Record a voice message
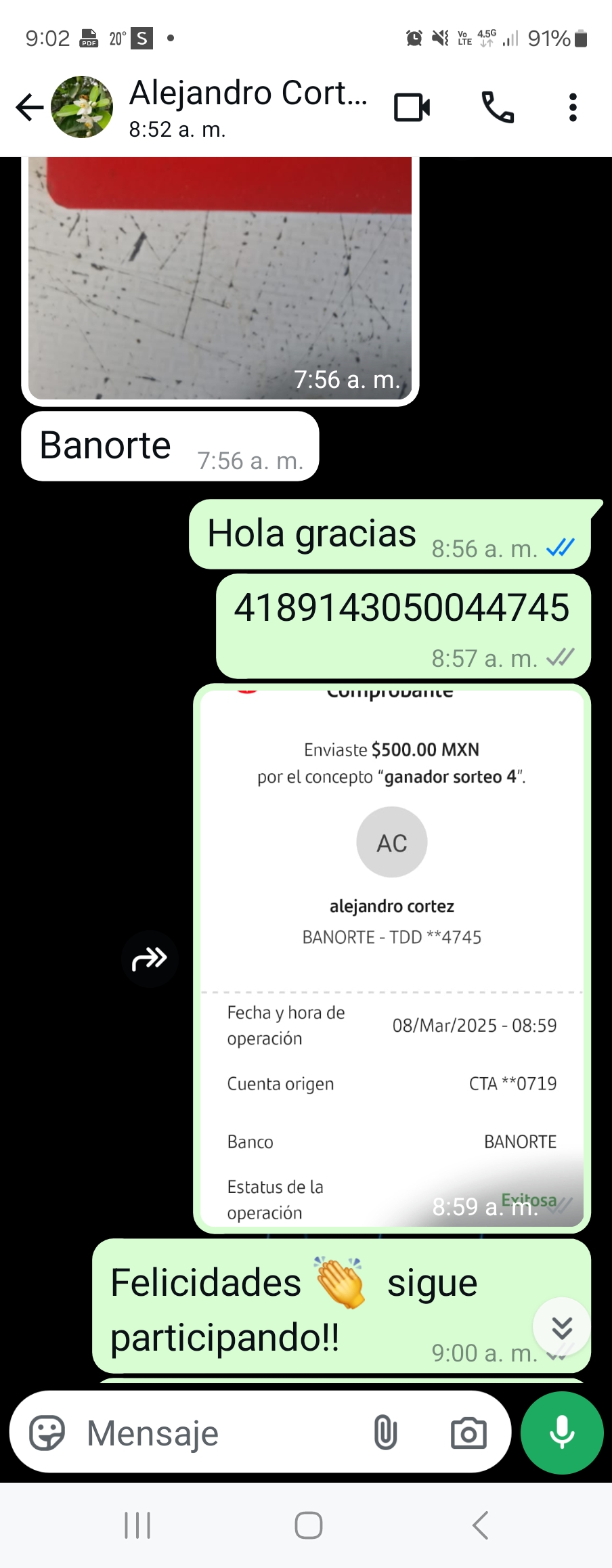The height and width of the screenshot is (1568, 612). pos(561,1433)
